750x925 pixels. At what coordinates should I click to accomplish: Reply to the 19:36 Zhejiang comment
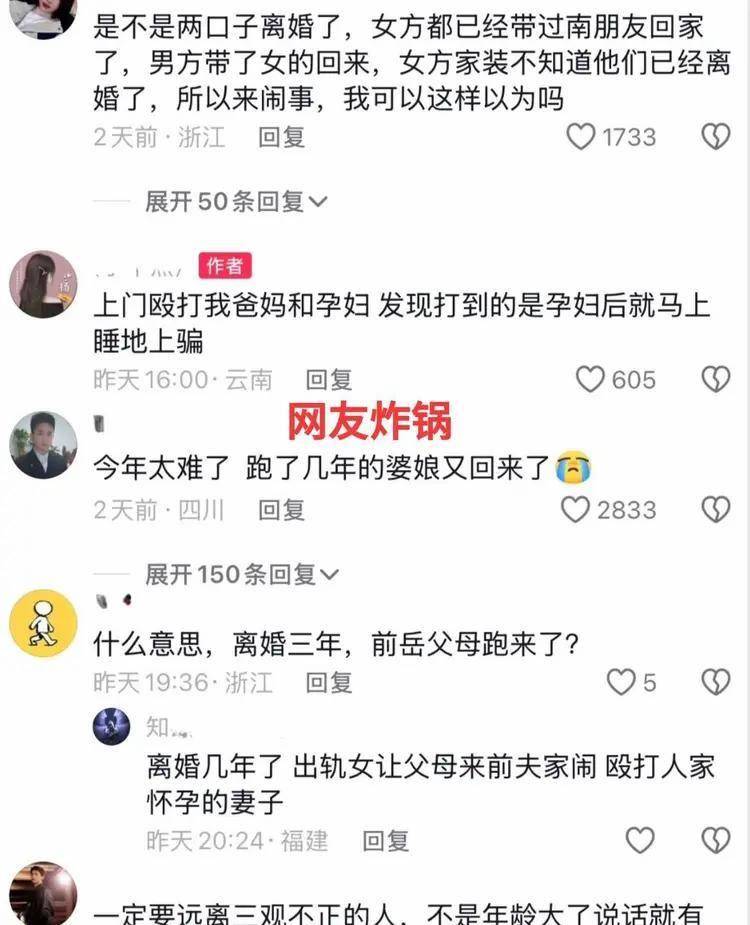pos(329,683)
